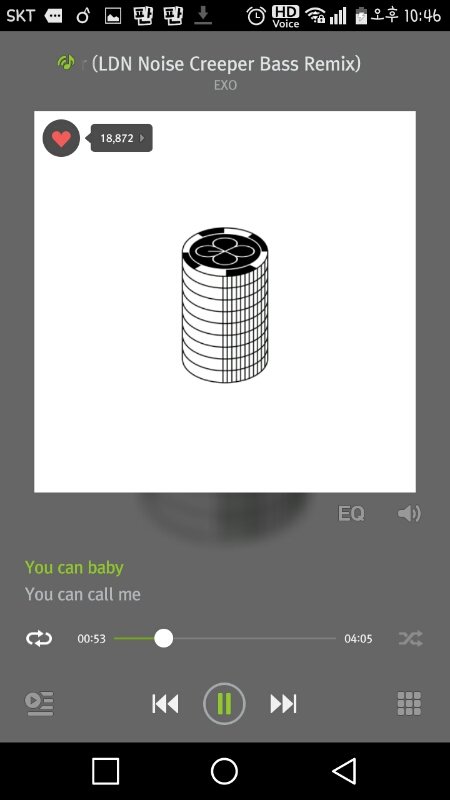Go to the home screen
The image size is (450, 800).
(224, 771)
